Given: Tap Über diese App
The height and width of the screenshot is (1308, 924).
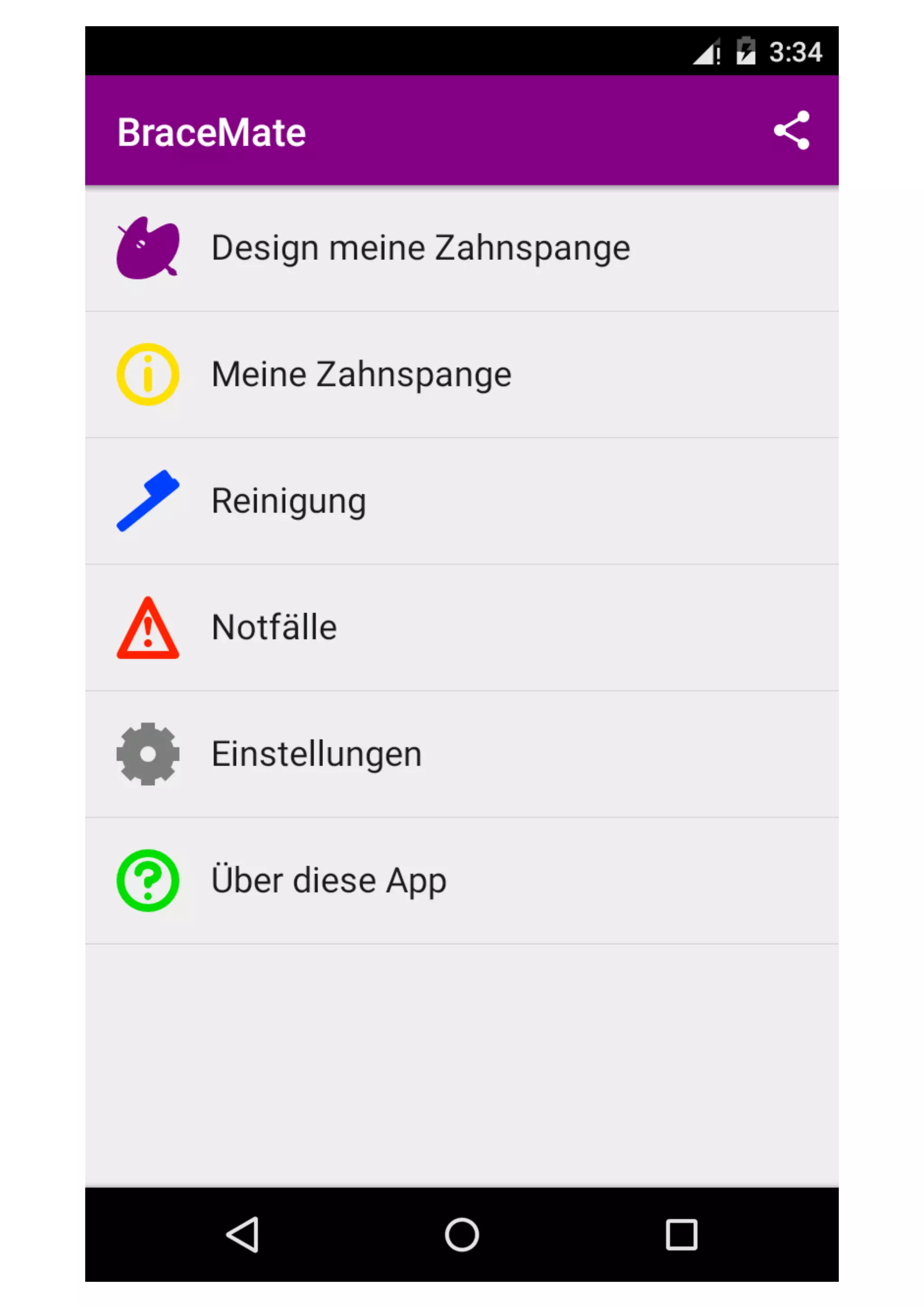Looking at the screenshot, I should pos(328,881).
